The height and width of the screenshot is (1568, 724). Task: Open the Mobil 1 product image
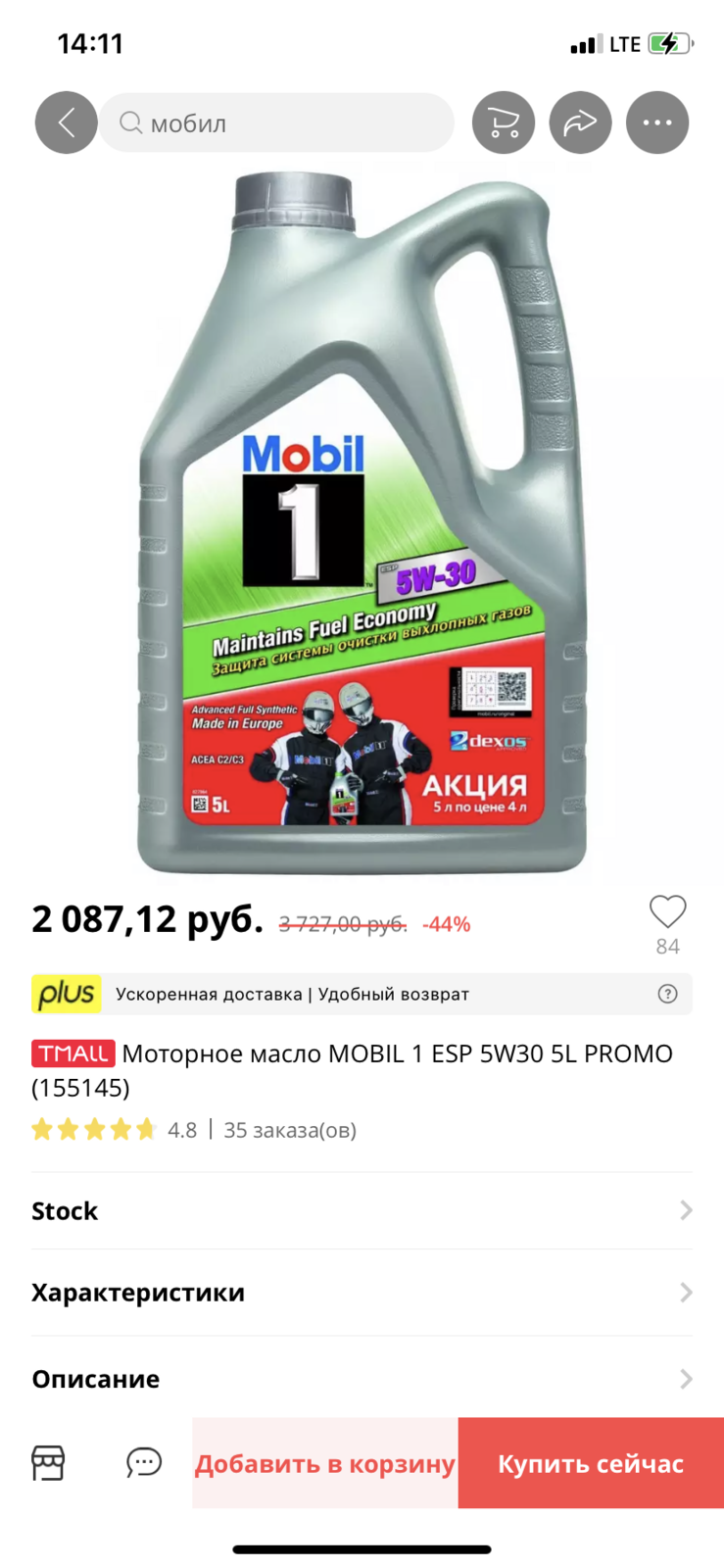point(362,522)
